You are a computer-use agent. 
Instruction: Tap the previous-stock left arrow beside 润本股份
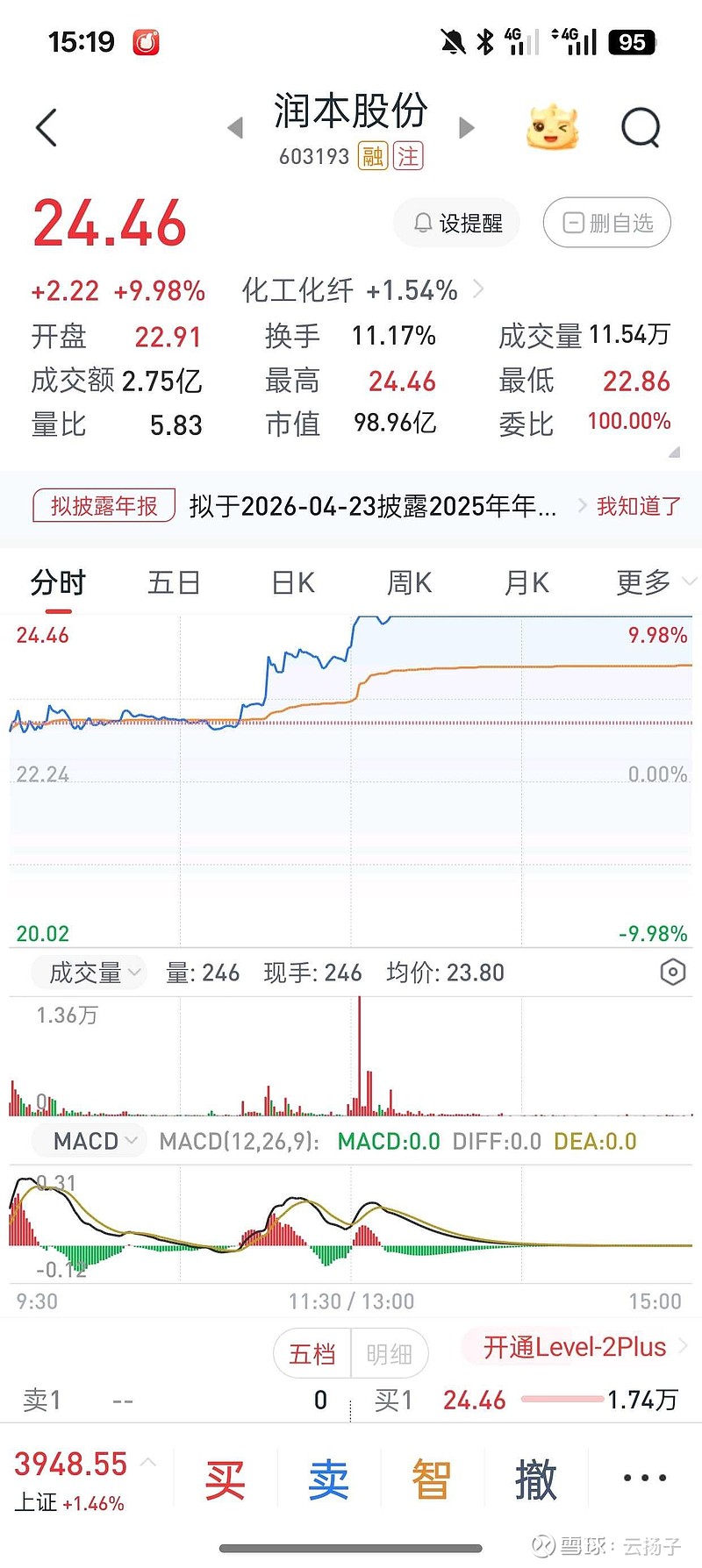pos(234,127)
